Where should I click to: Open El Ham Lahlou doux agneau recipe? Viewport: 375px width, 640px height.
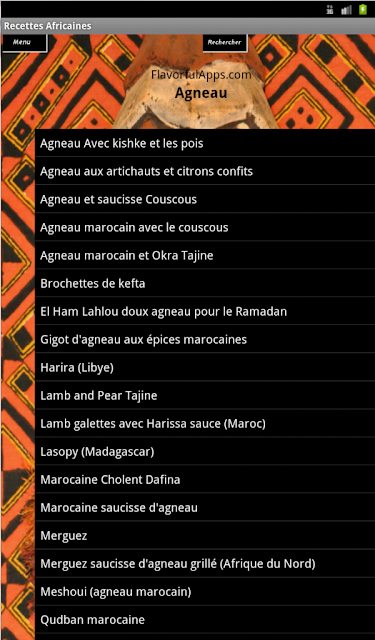pyautogui.click(x=205, y=311)
